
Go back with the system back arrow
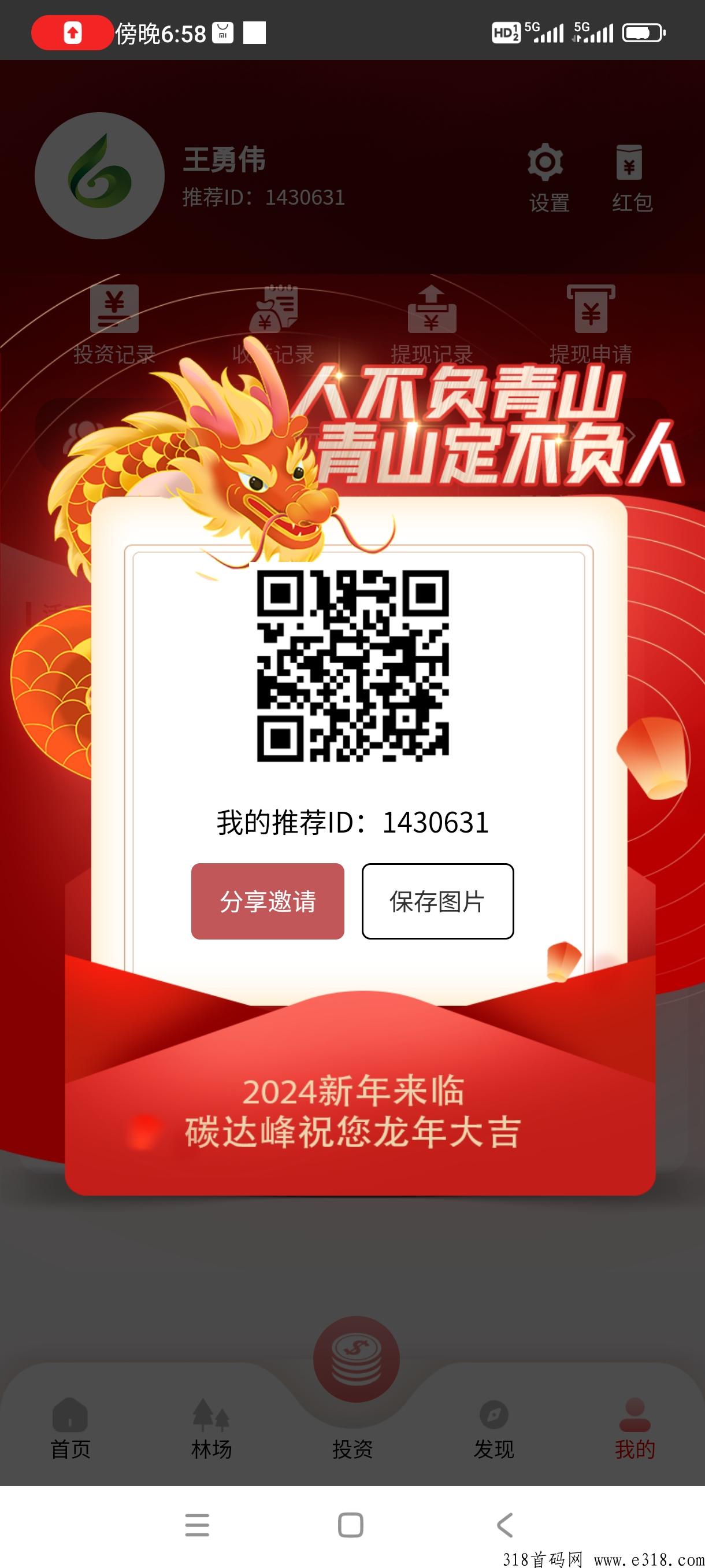point(505,1525)
